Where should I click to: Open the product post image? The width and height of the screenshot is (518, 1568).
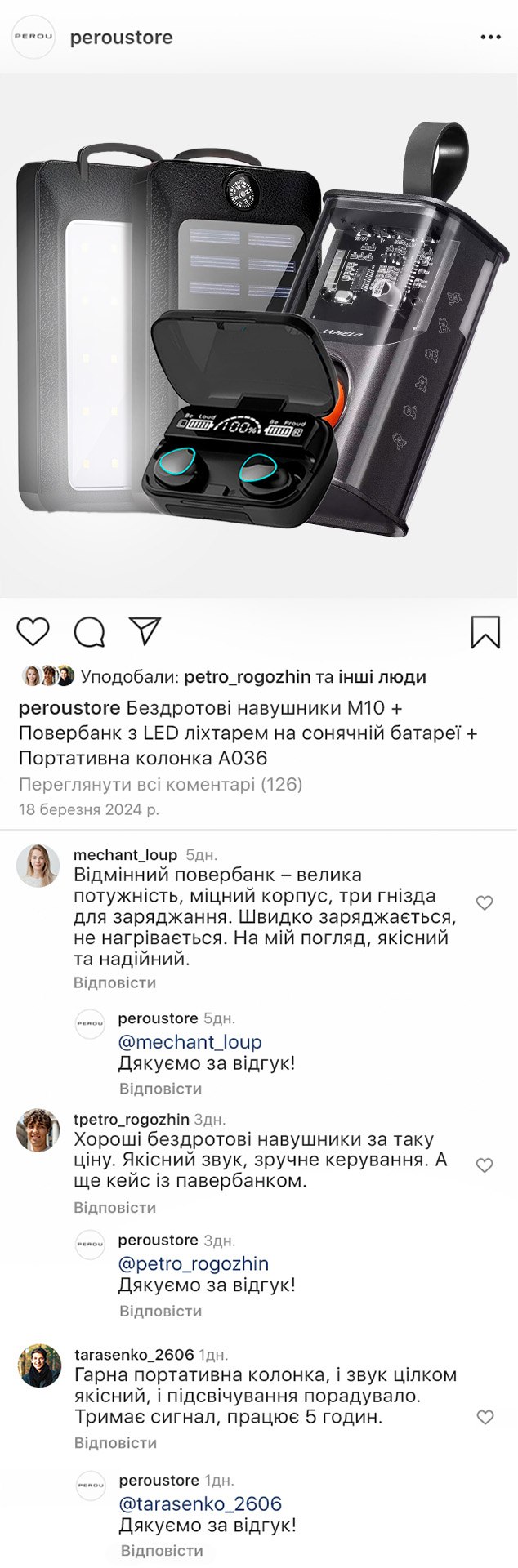[259, 335]
